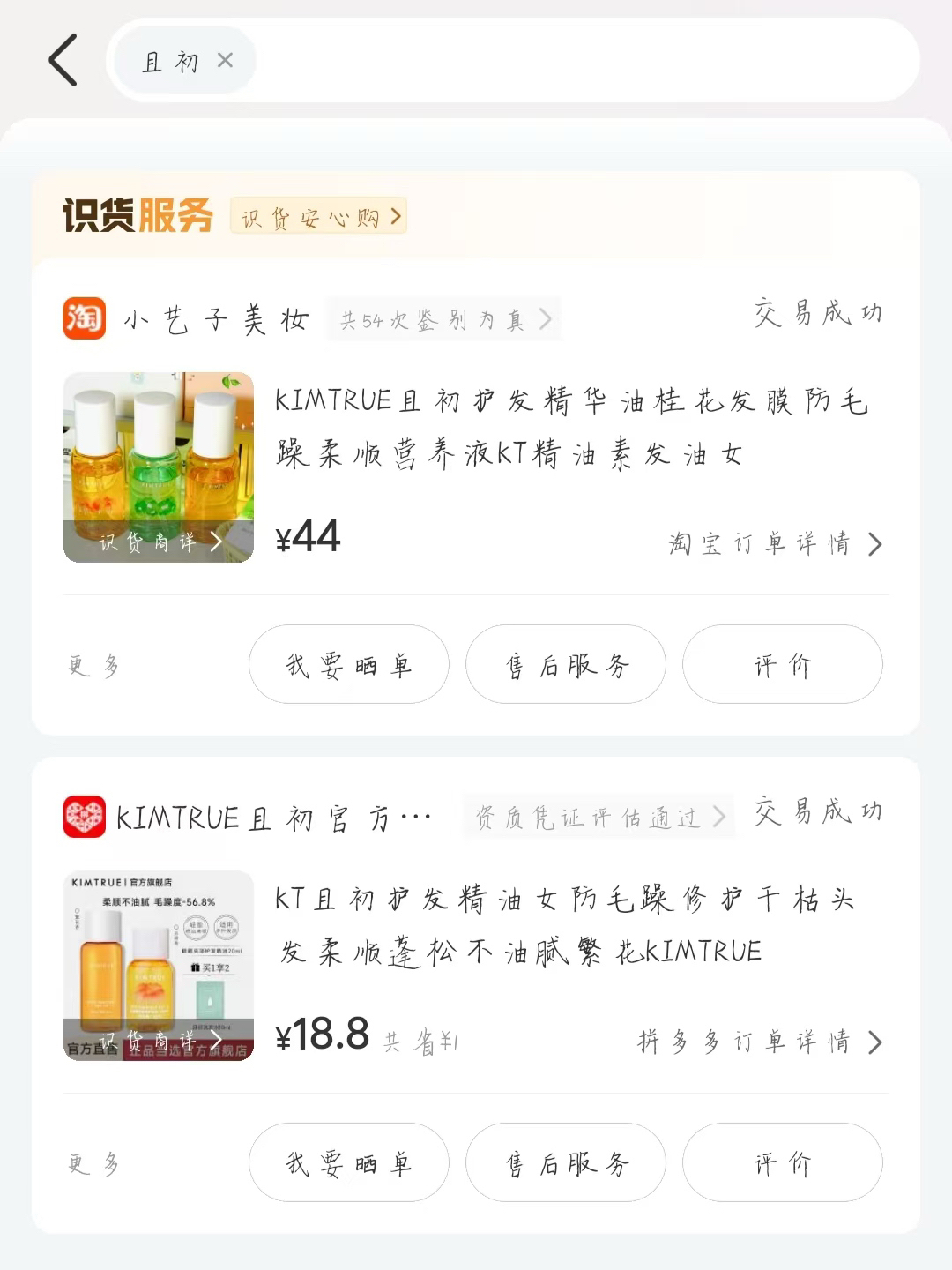Image resolution: width=952 pixels, height=1270 pixels.
Task: Tap 我要晒单 for the KIMTRUE且初官方 order
Action: [348, 1163]
